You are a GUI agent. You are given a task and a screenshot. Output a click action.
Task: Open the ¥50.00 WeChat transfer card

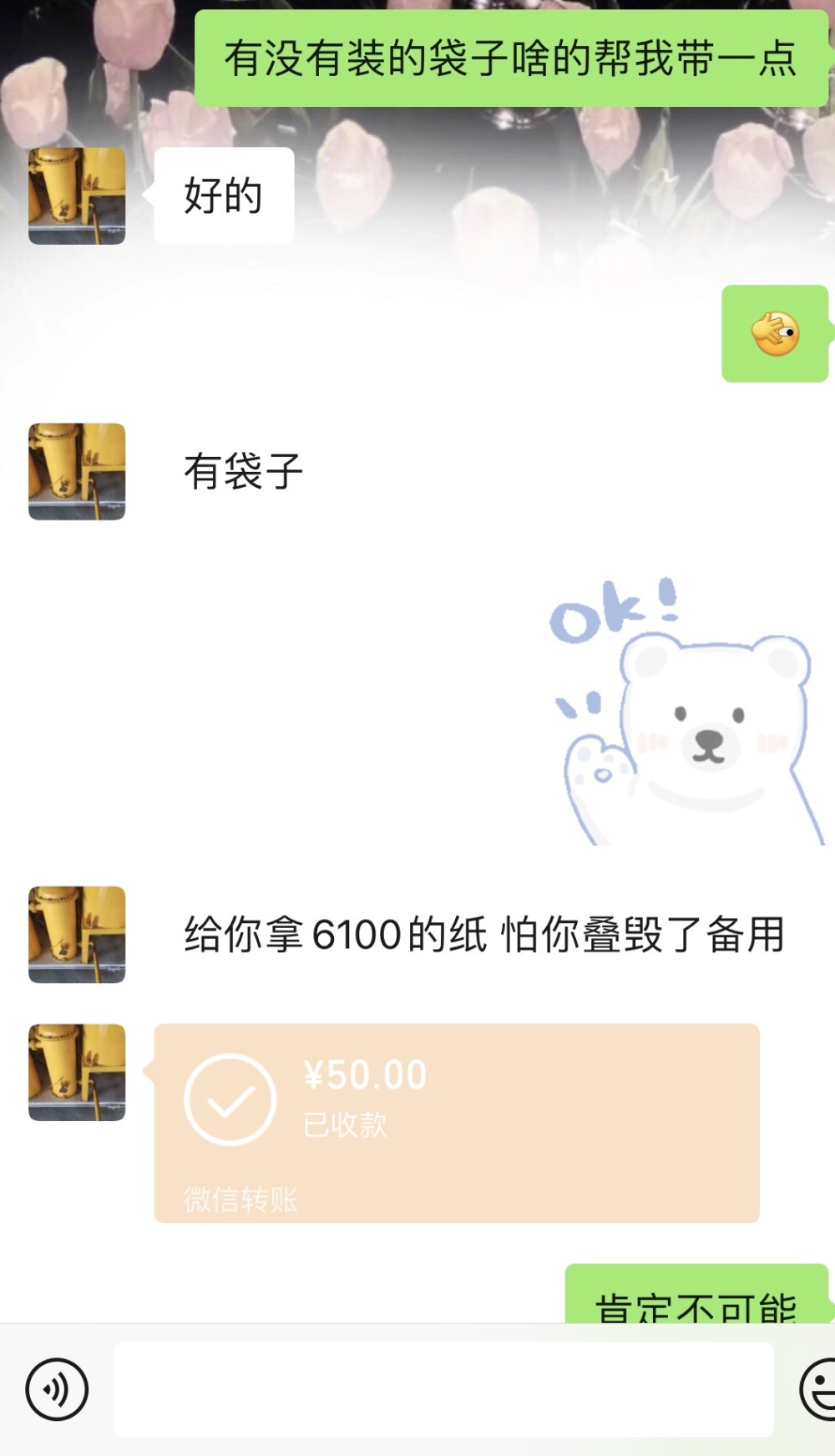(x=457, y=1123)
